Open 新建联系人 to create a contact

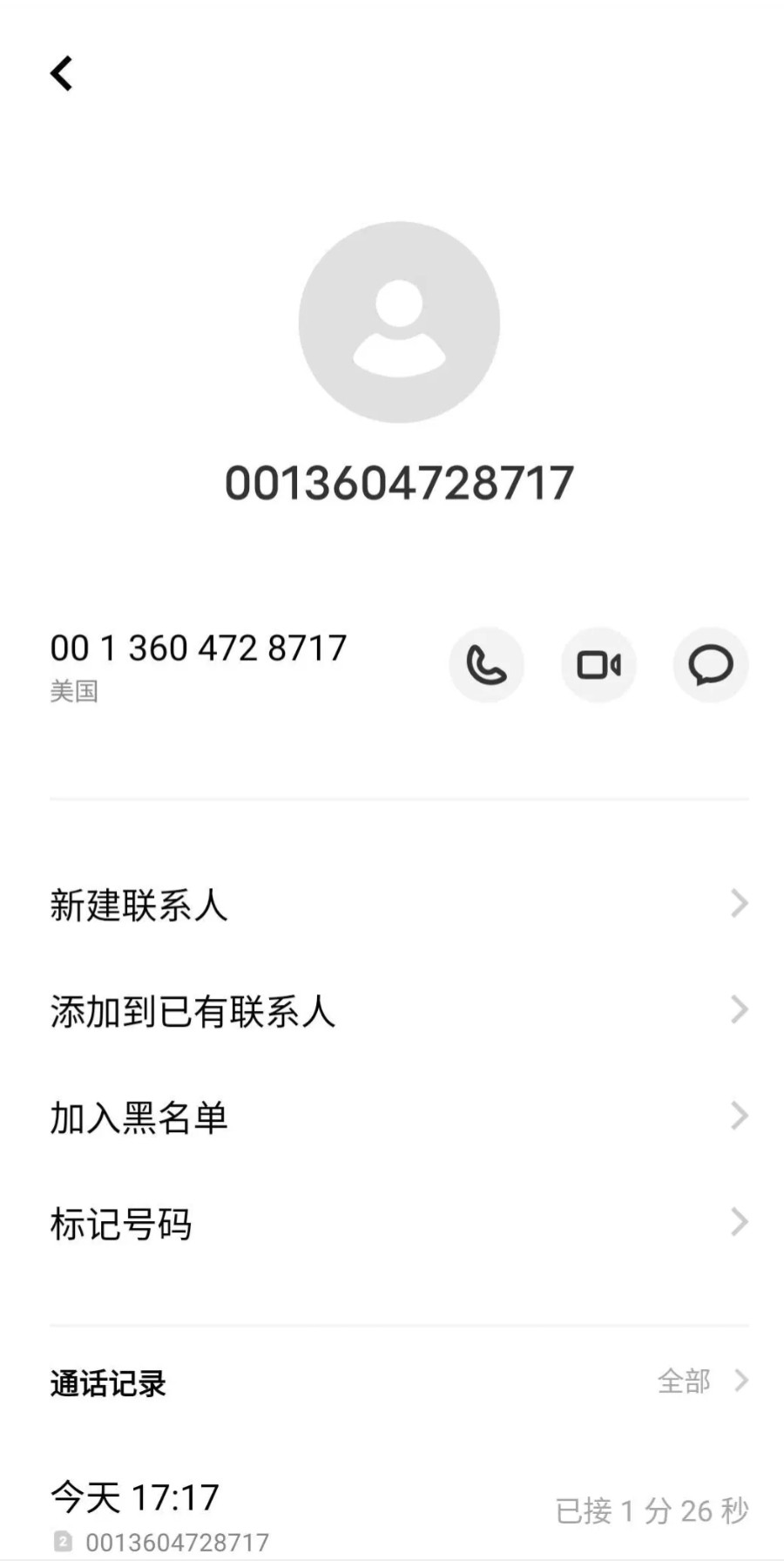pos(398,905)
